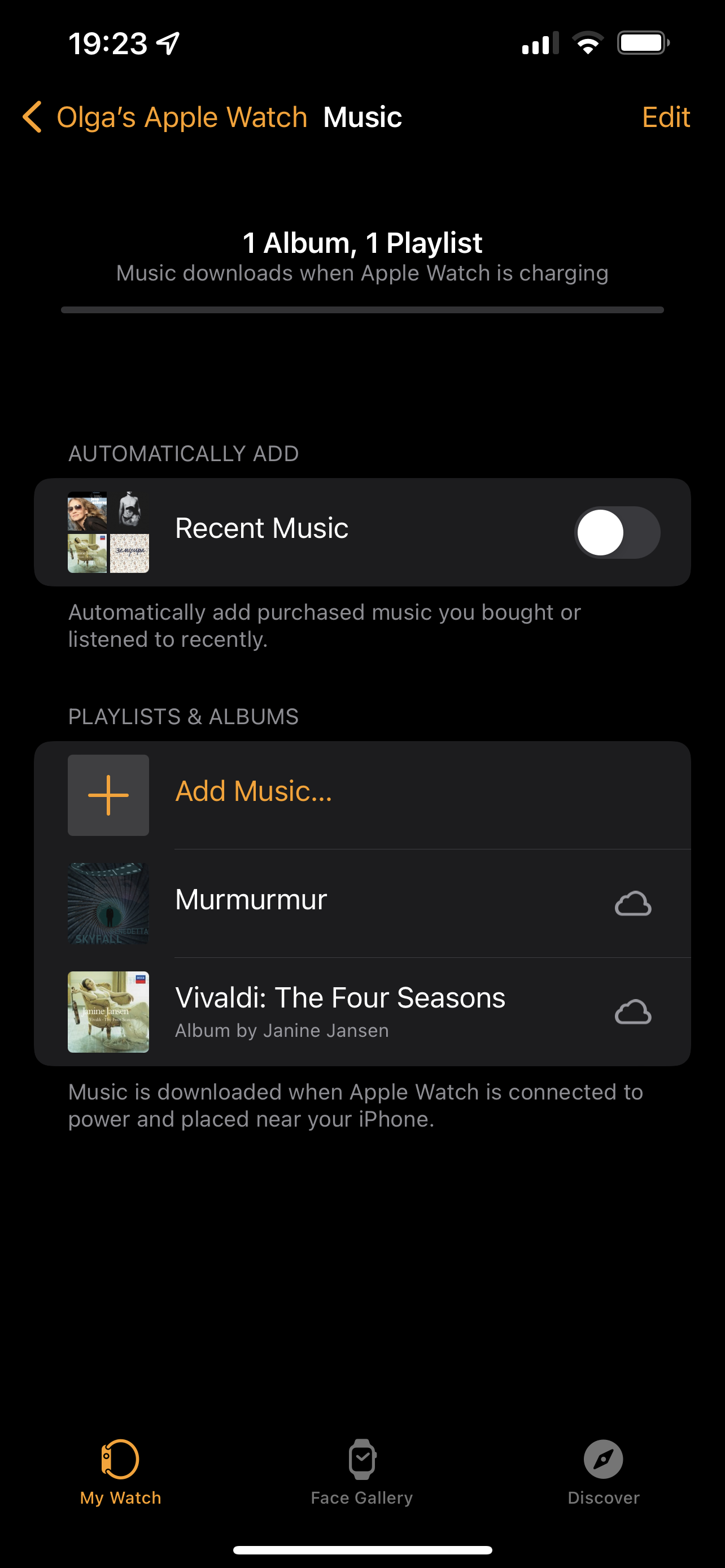Open the Vivaldi: The Four Seasons album

(362, 1011)
